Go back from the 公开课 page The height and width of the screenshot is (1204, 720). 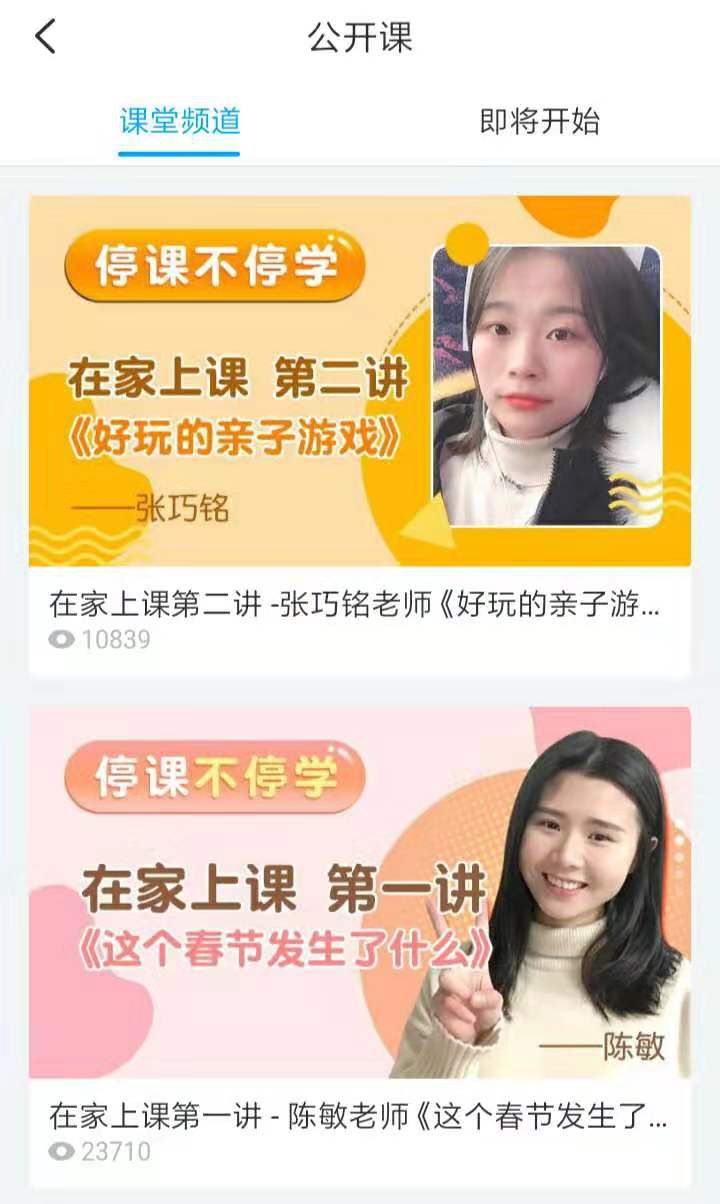[x=45, y=37]
